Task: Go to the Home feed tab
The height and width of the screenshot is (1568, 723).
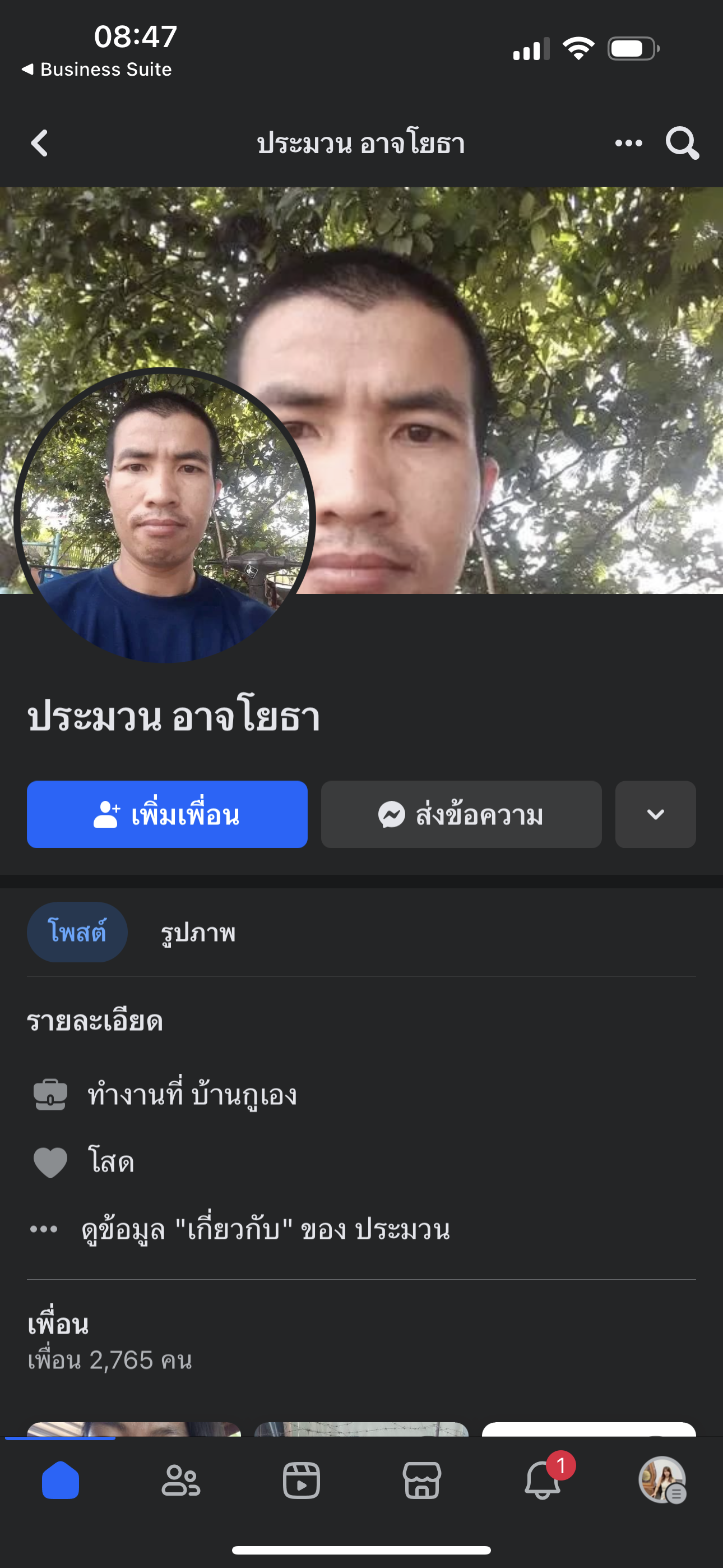Action: [61, 1481]
